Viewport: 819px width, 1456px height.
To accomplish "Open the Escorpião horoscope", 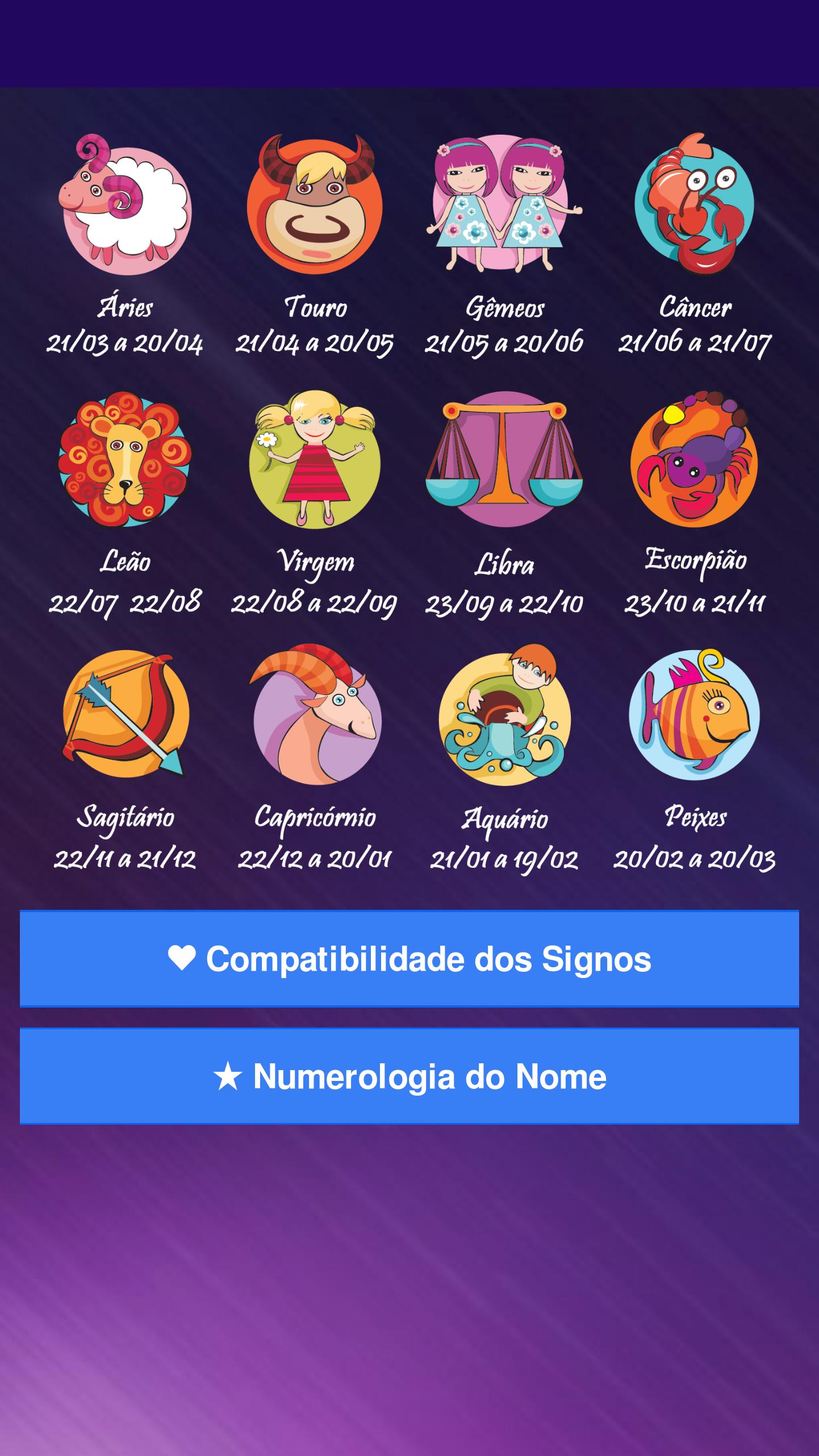I will point(694,459).
